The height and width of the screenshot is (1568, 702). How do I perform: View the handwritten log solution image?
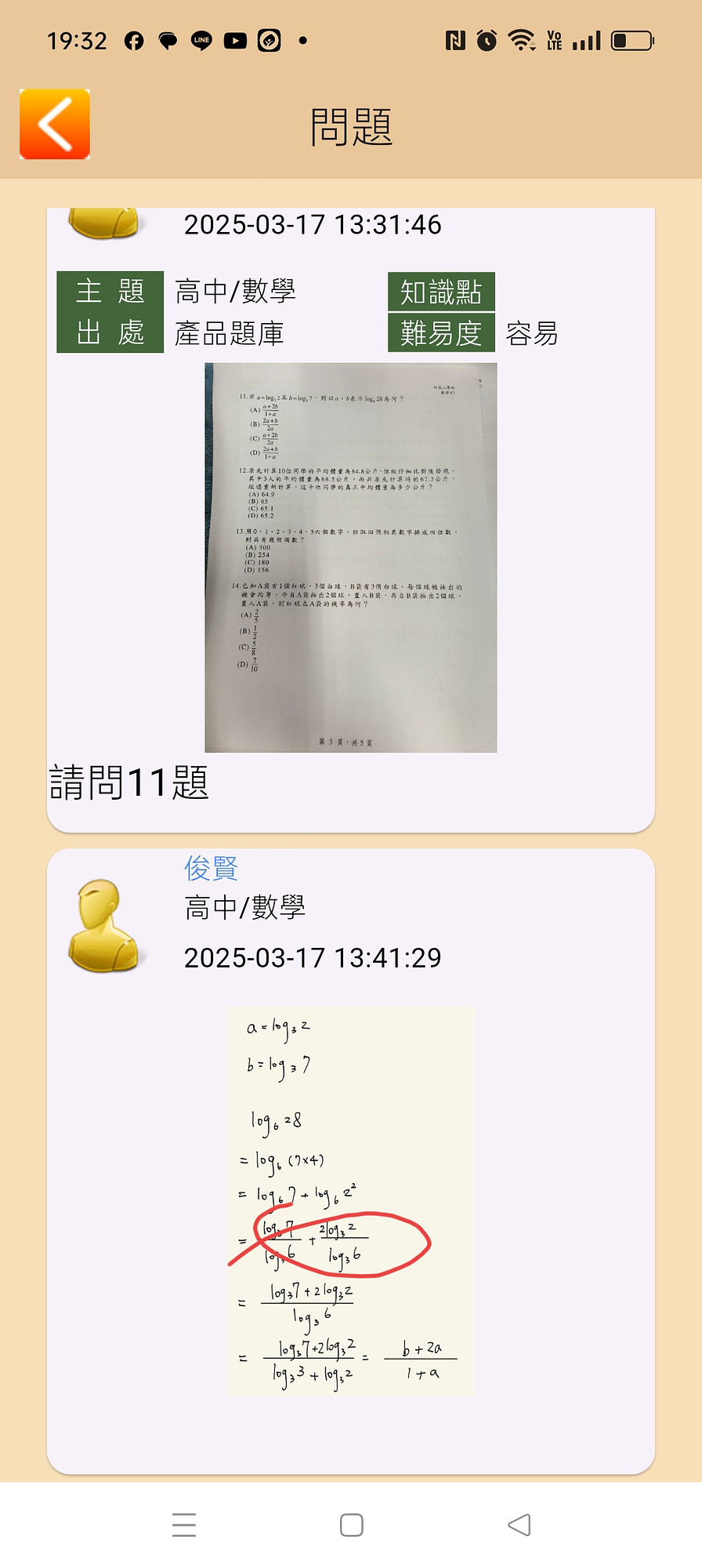click(351, 1201)
